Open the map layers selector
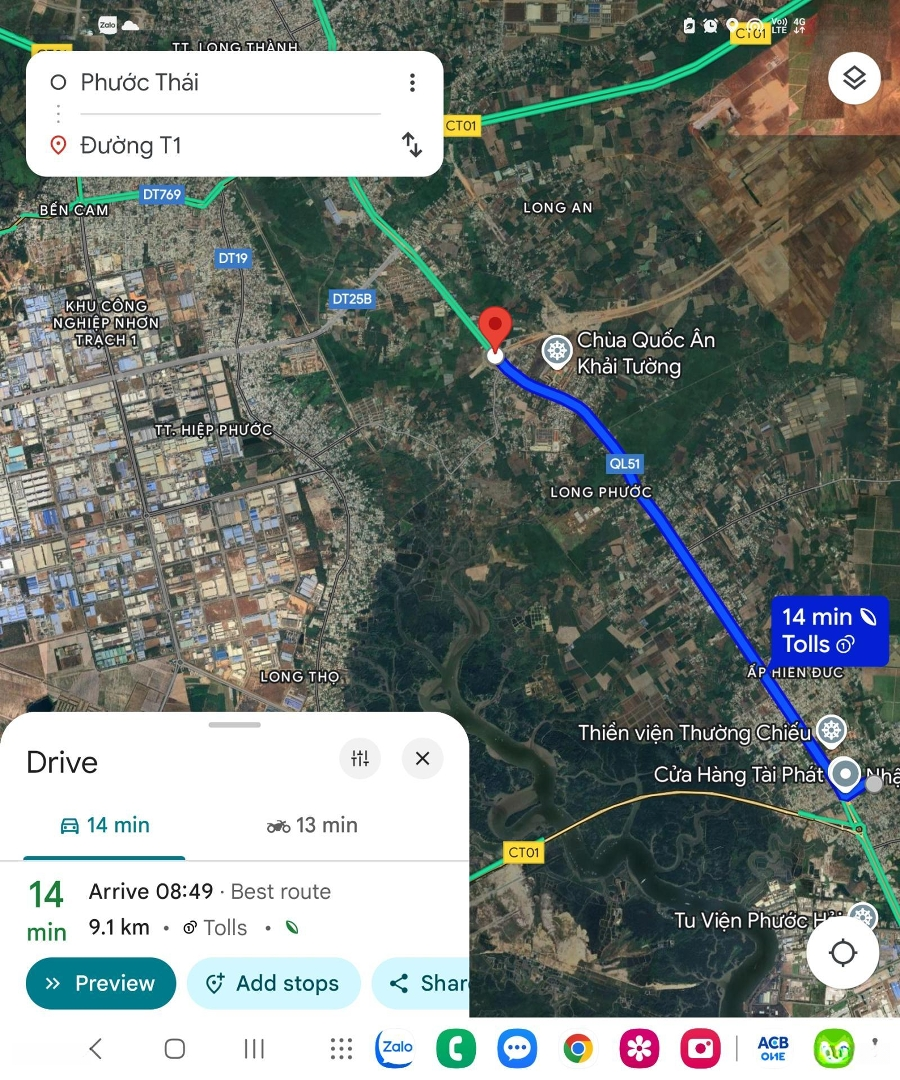Image resolution: width=900 pixels, height=1080 pixels. (x=854, y=78)
